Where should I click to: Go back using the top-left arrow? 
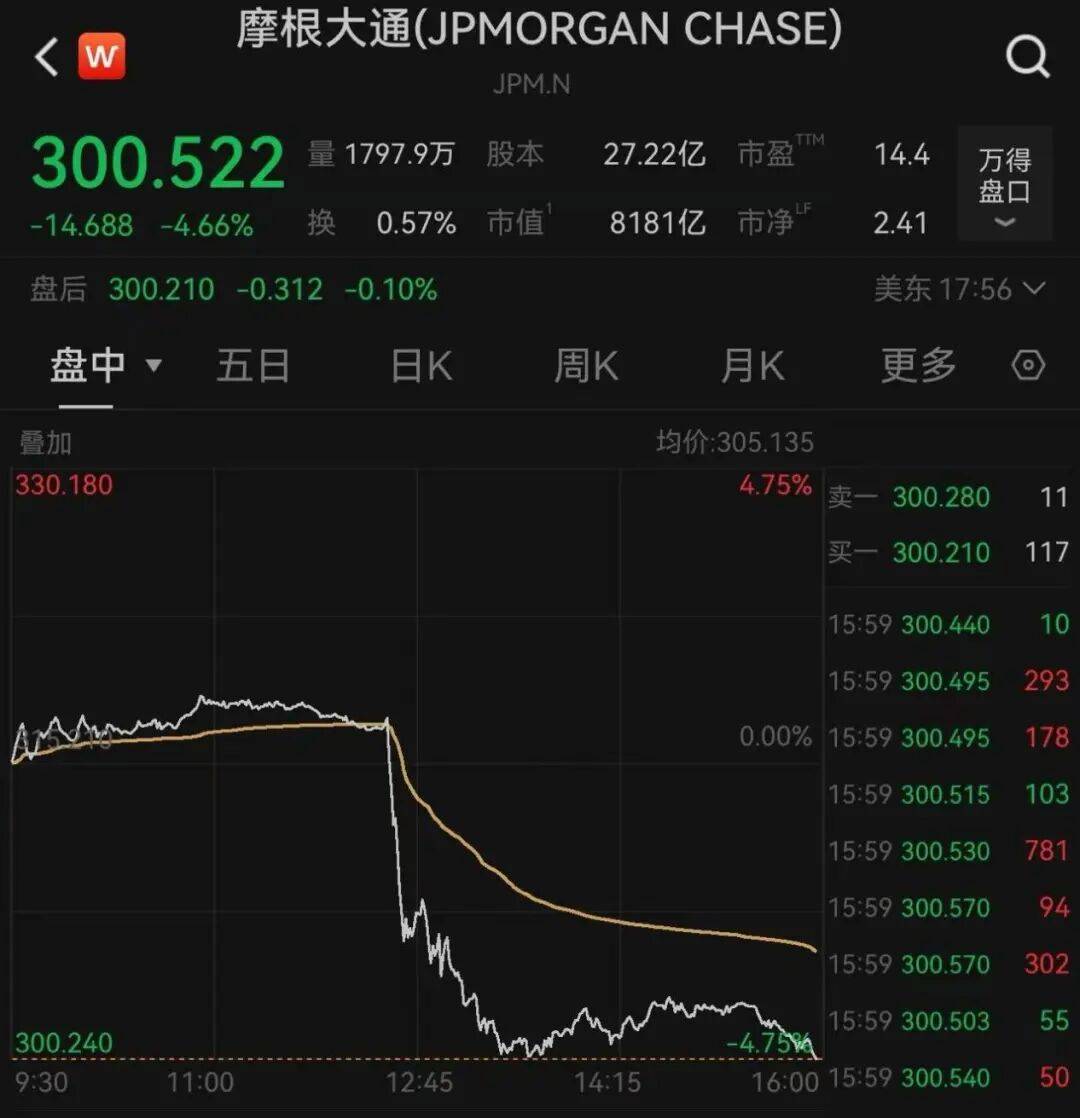pyautogui.click(x=47, y=59)
